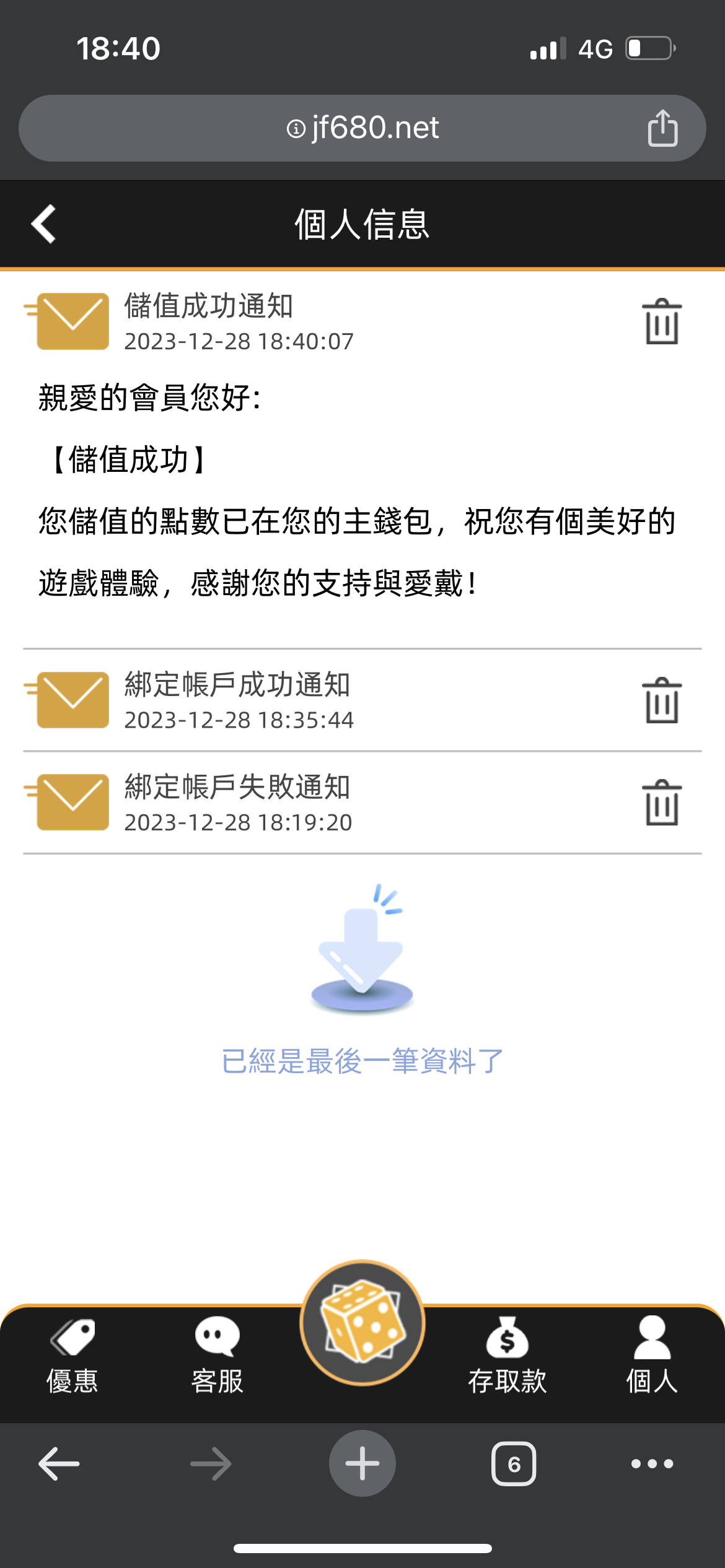725x1568 pixels.
Task: Delete the 綁定帳戶失敗通知 message
Action: (661, 803)
